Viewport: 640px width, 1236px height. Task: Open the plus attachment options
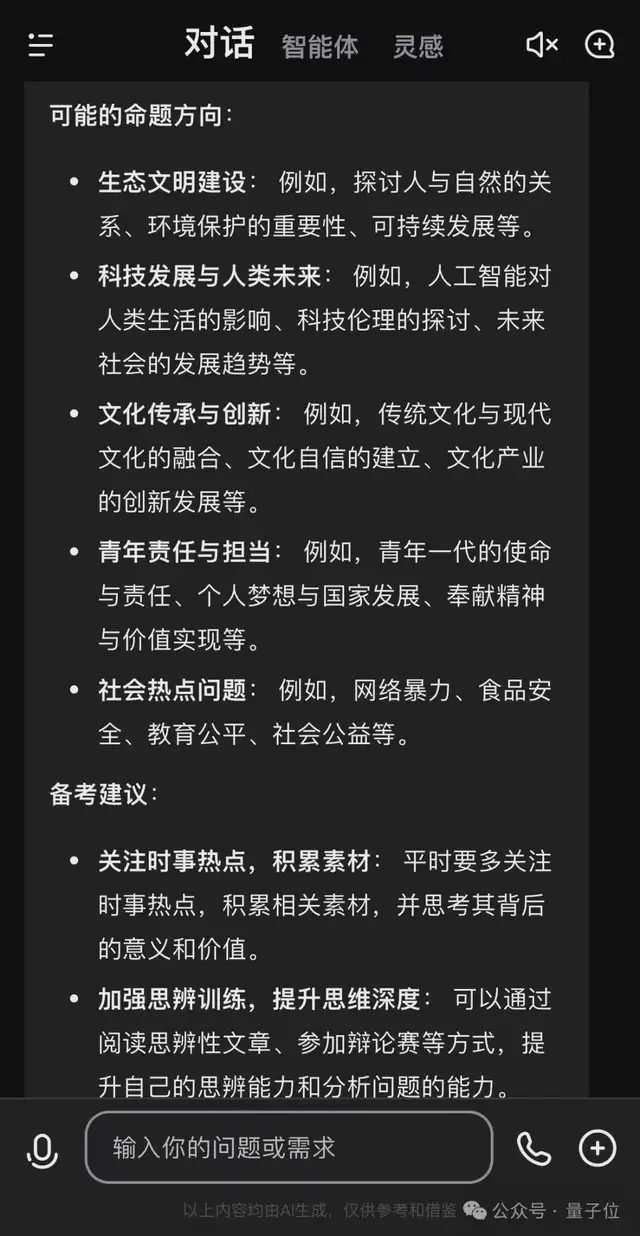[597, 1148]
